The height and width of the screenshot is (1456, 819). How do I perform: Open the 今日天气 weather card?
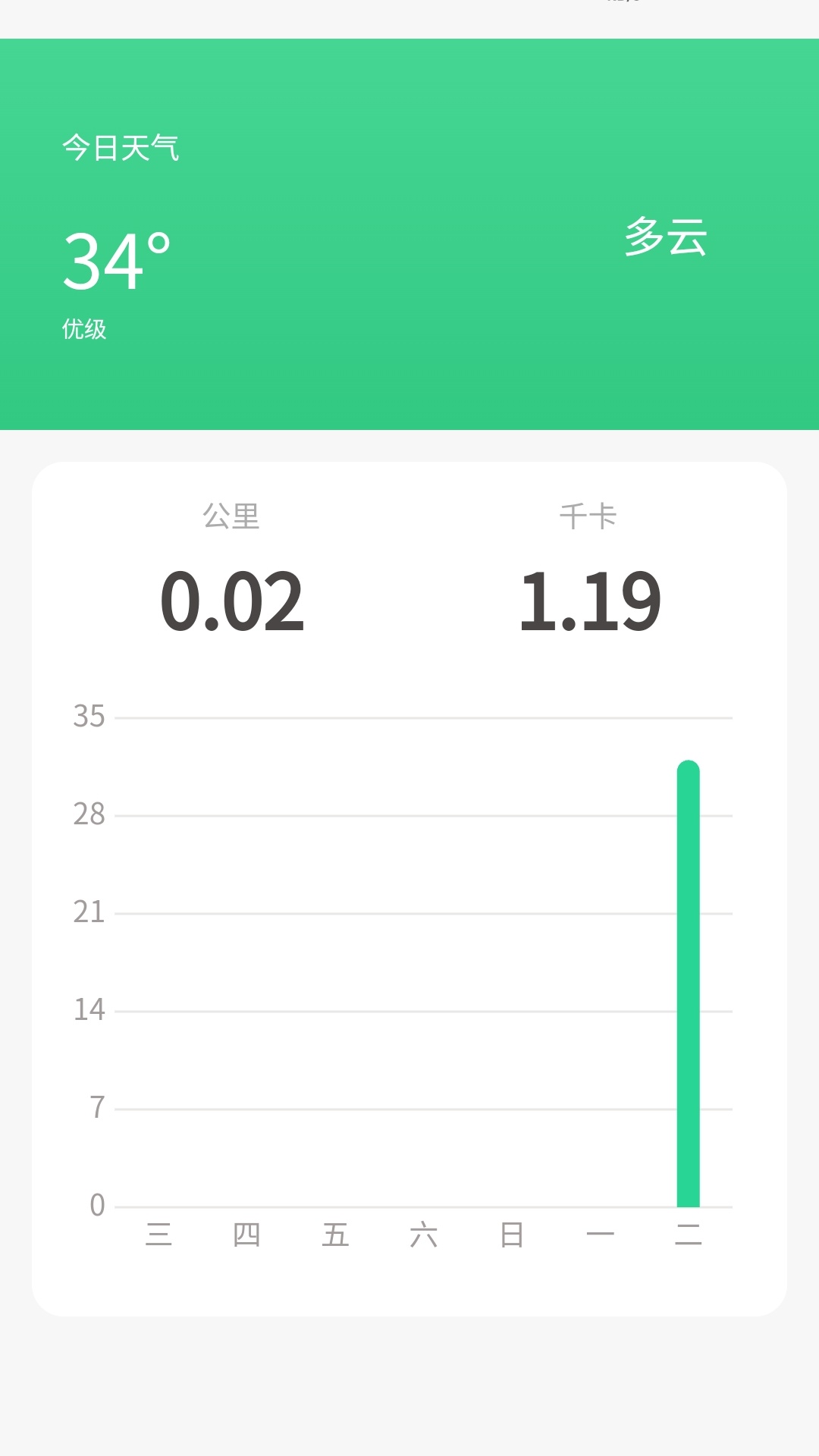pos(121,148)
